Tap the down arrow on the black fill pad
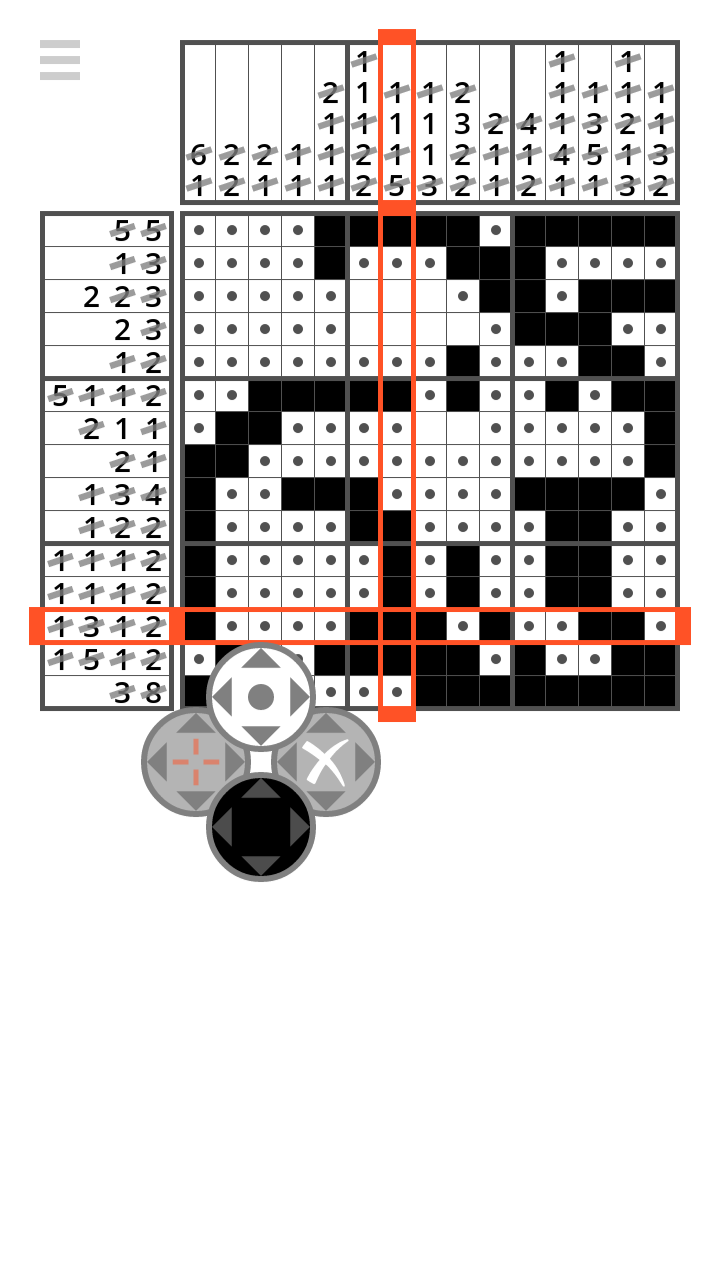Viewport: 720px width, 1280px height. tap(261, 866)
